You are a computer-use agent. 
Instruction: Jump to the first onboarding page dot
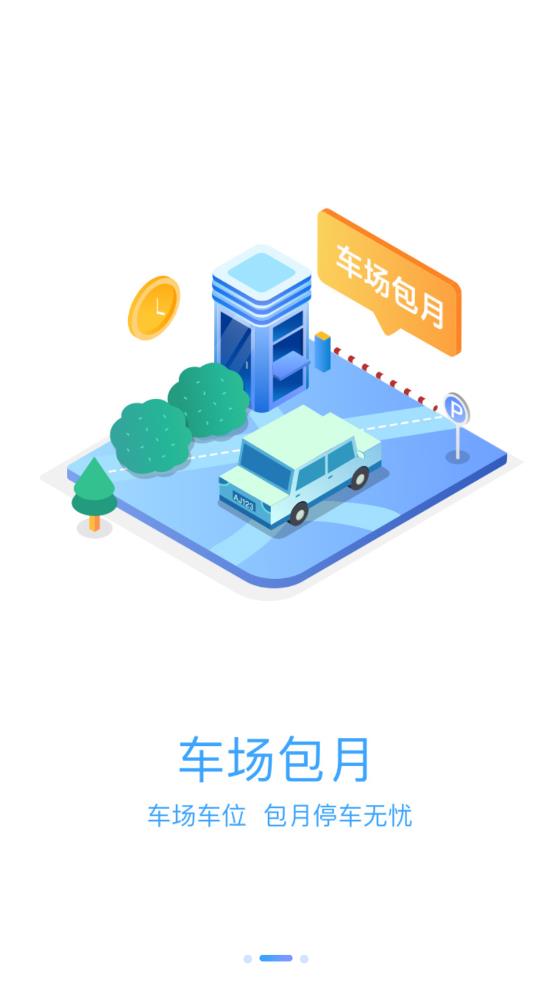click(247, 959)
